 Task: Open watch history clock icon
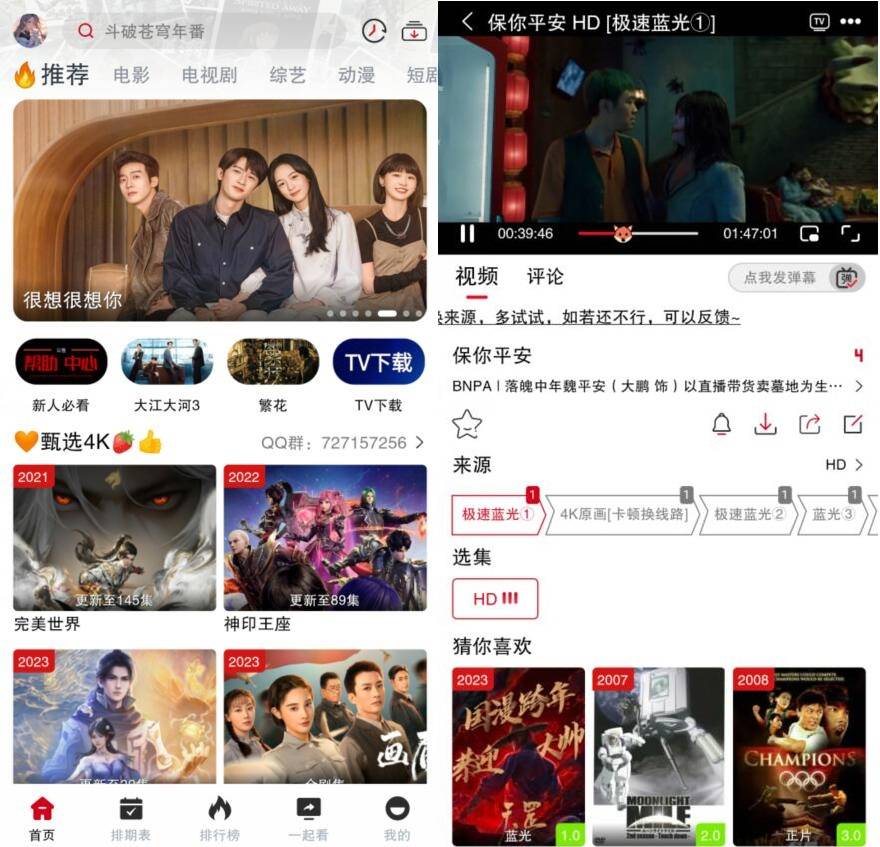(374, 31)
